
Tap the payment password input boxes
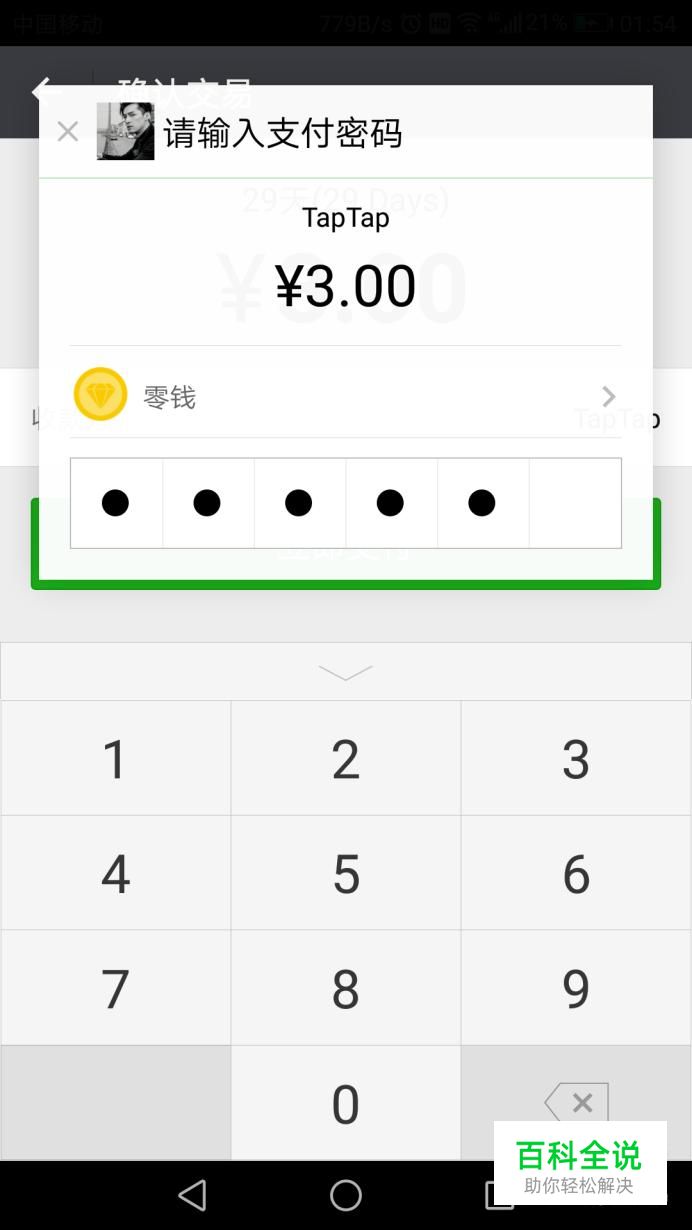click(x=345, y=503)
